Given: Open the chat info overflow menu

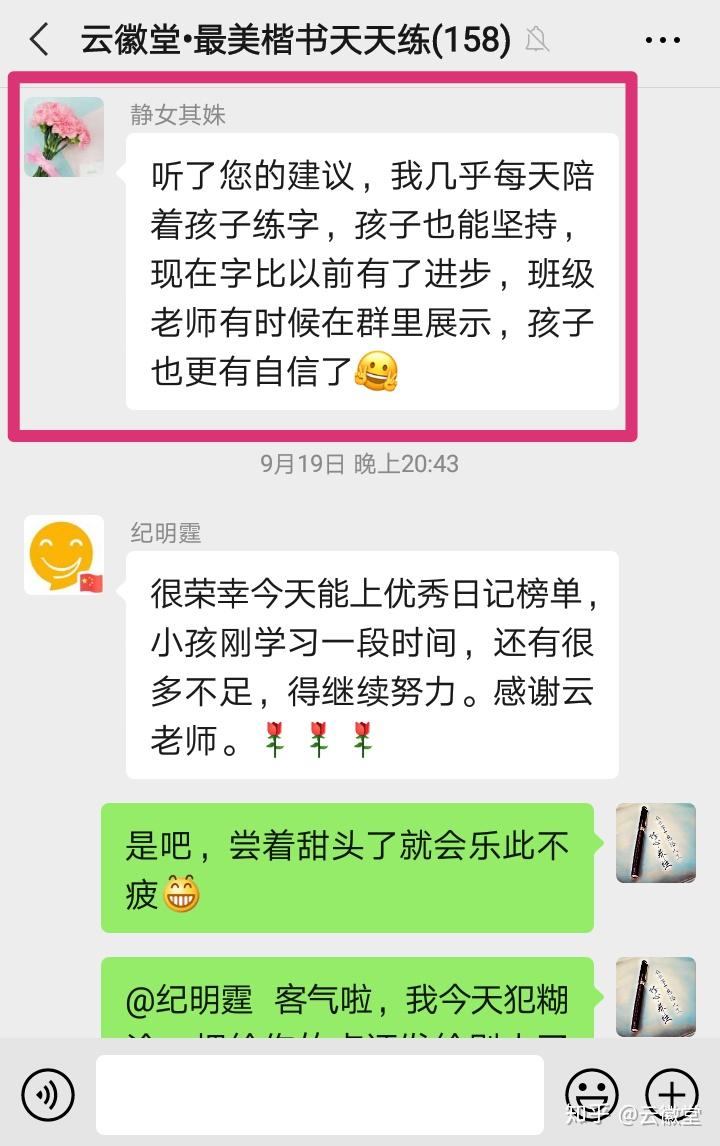Looking at the screenshot, I should (x=662, y=41).
